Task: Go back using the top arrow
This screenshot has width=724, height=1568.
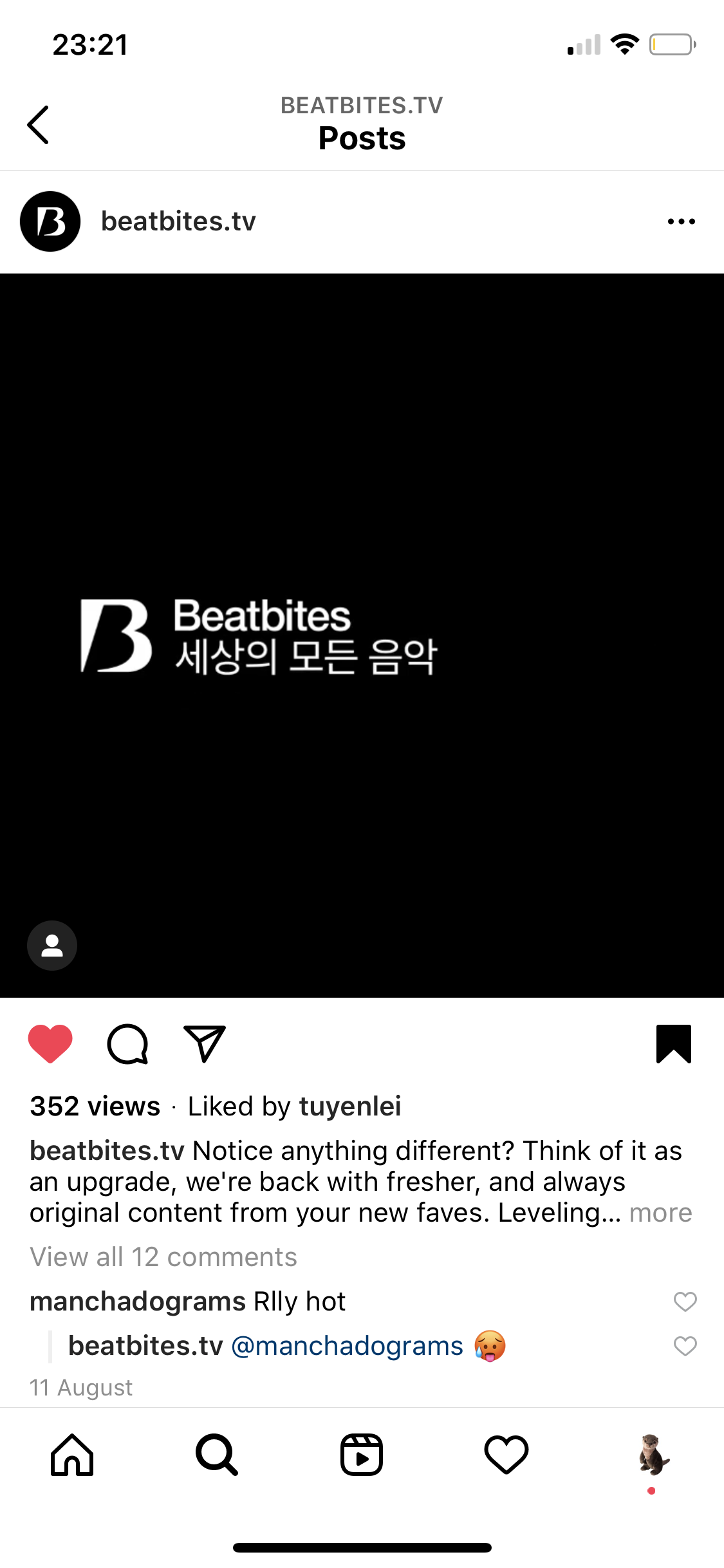Action: click(x=39, y=125)
